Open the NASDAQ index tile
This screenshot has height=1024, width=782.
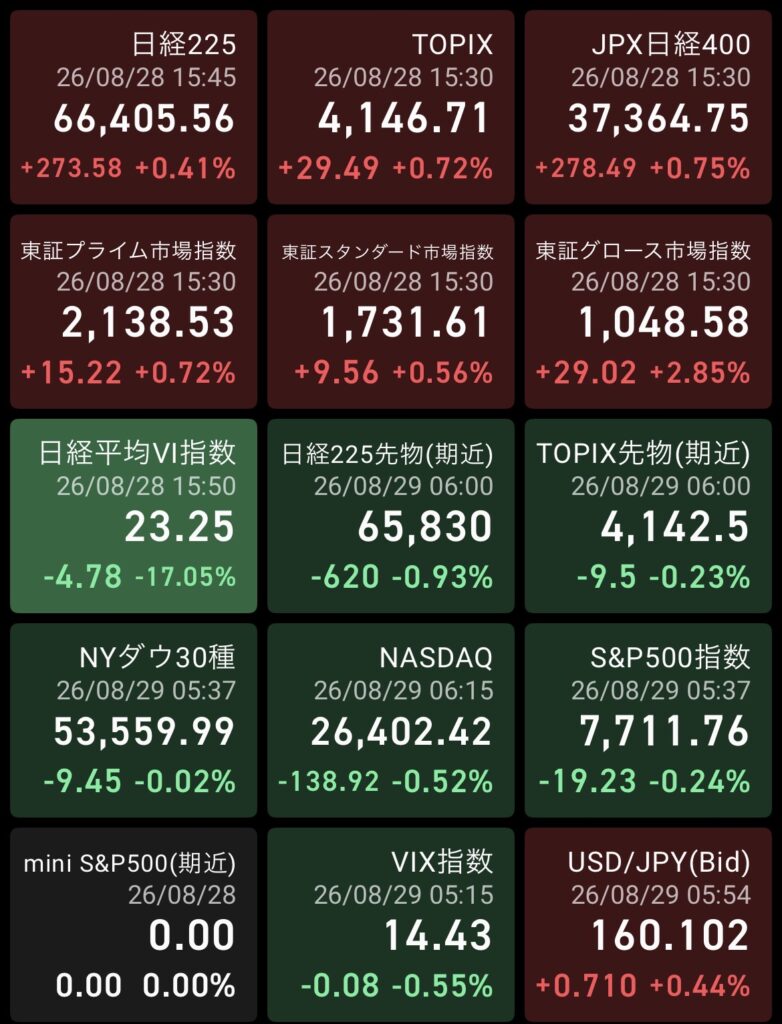coord(391,720)
